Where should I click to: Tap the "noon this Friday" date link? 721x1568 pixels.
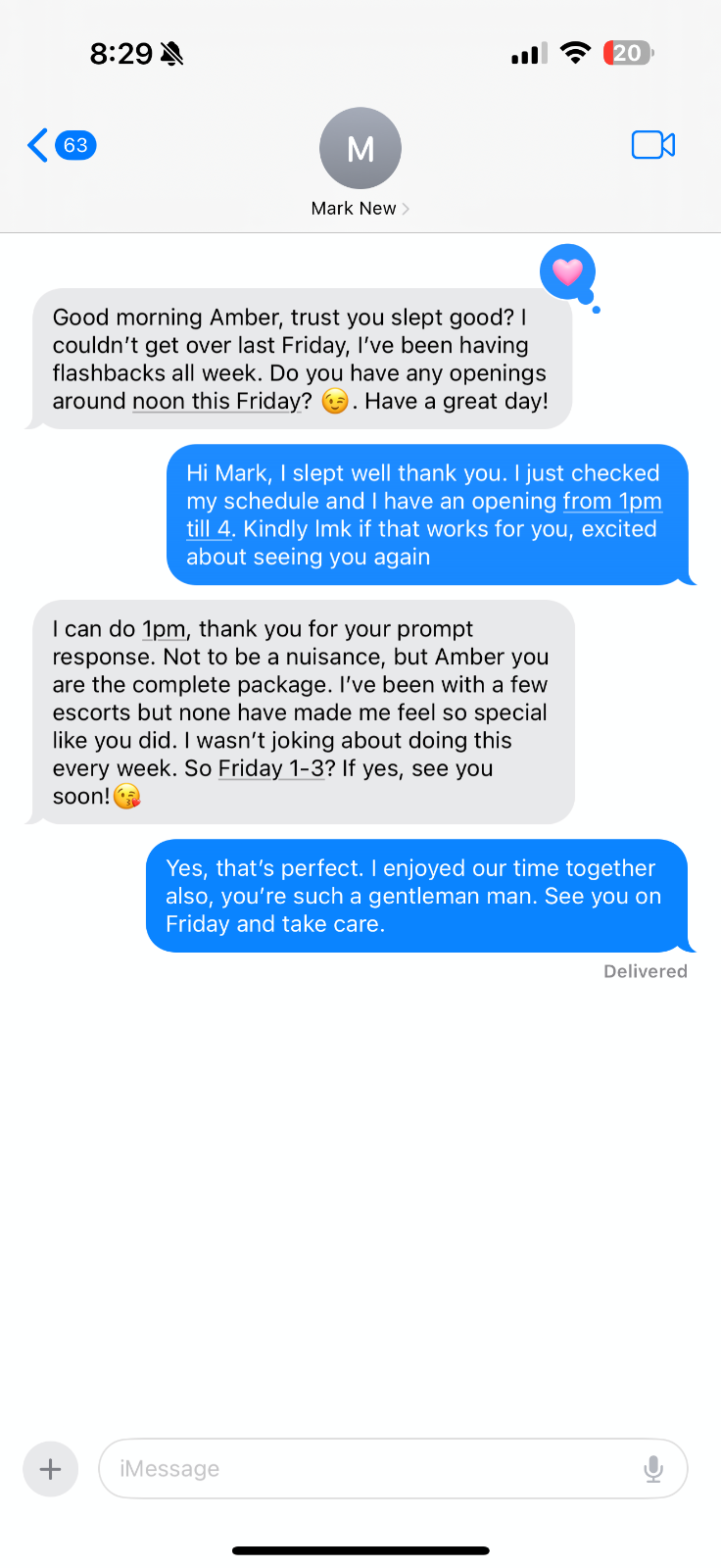tap(216, 402)
